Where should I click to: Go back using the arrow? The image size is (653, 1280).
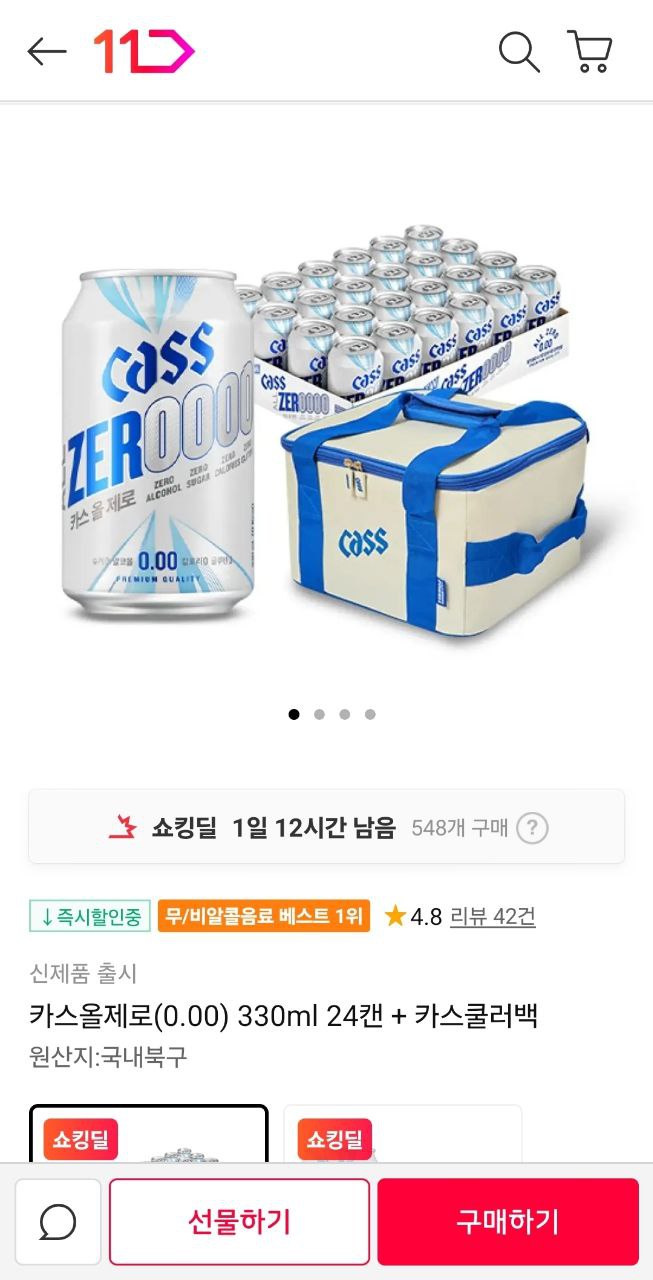coord(46,52)
